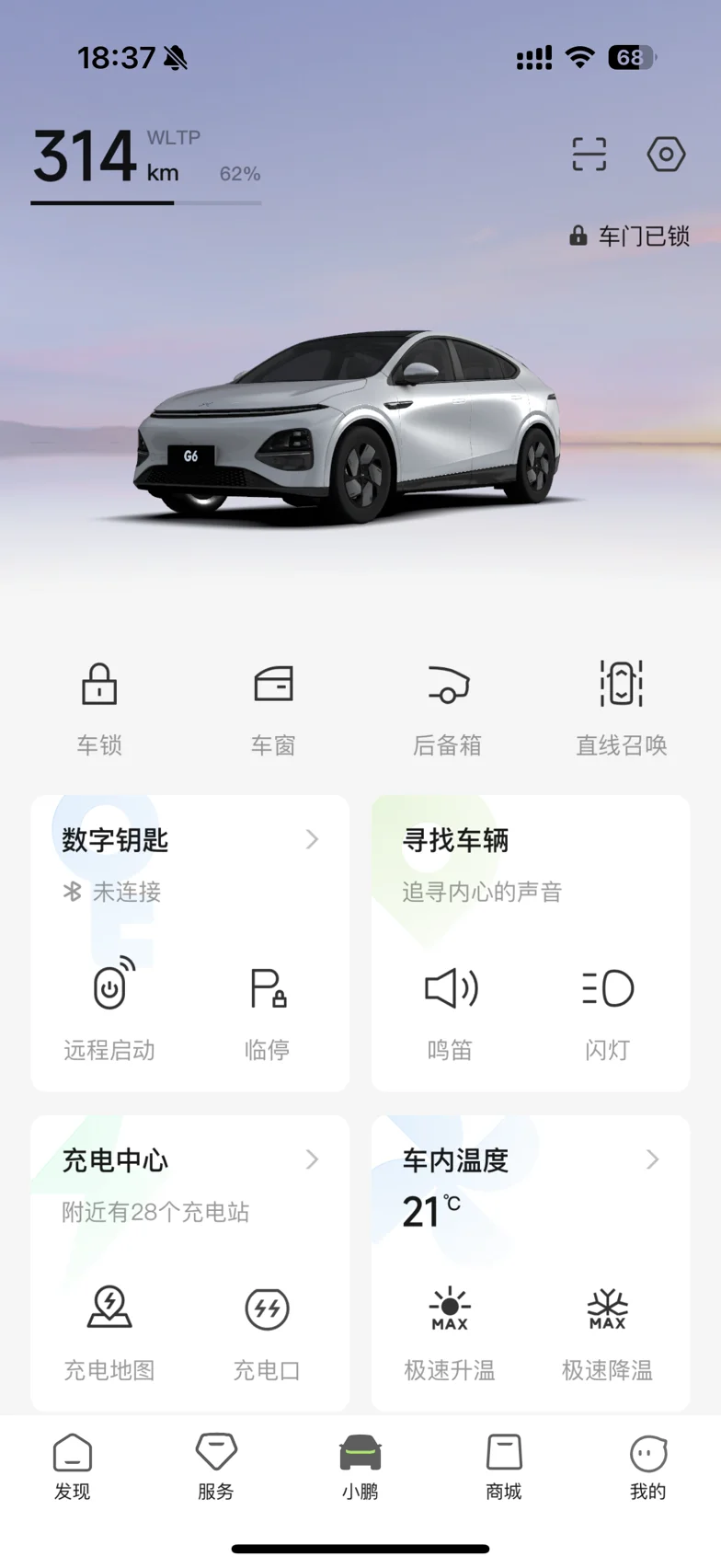
Task: Activate 临停 temporary parking
Action: point(268,1008)
